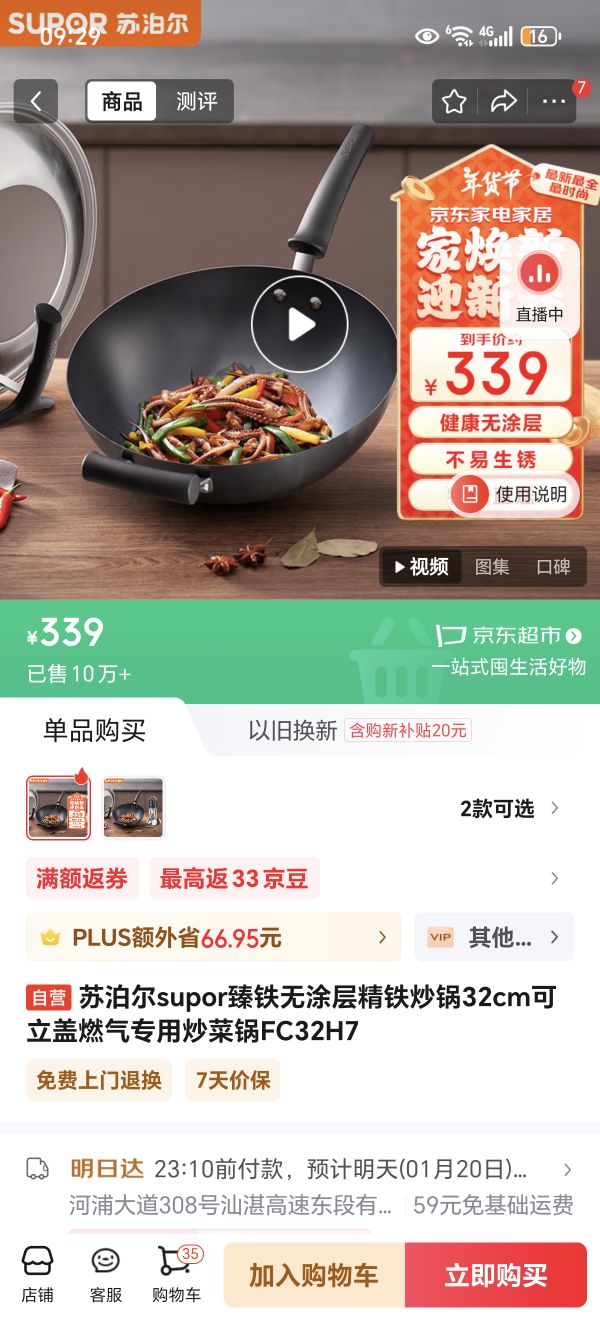Open 使用说明 usage instructions
Viewport: 600px width, 1332px height.
coord(516,494)
